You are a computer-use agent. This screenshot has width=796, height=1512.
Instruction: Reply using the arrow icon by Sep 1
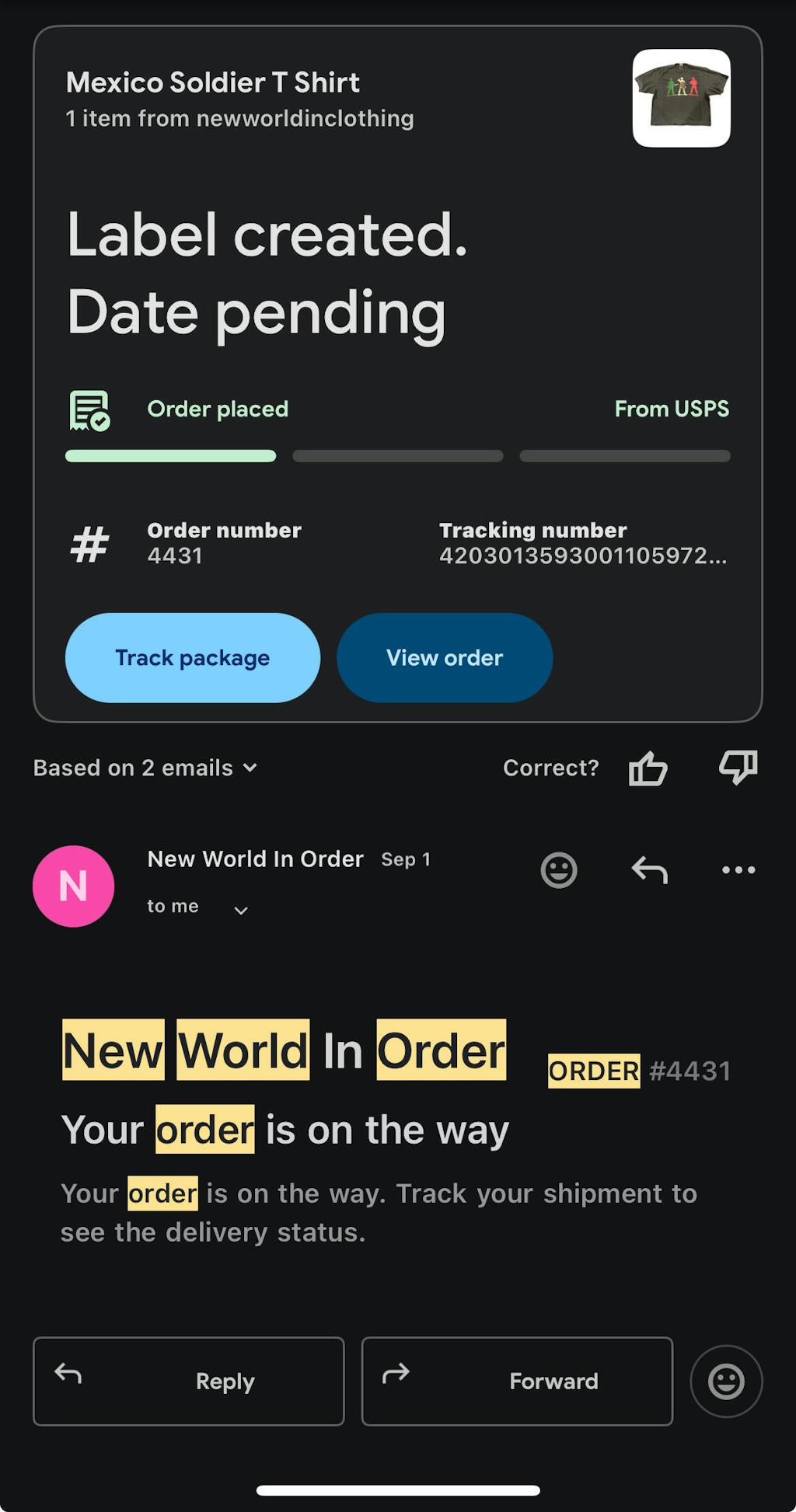[649, 869]
